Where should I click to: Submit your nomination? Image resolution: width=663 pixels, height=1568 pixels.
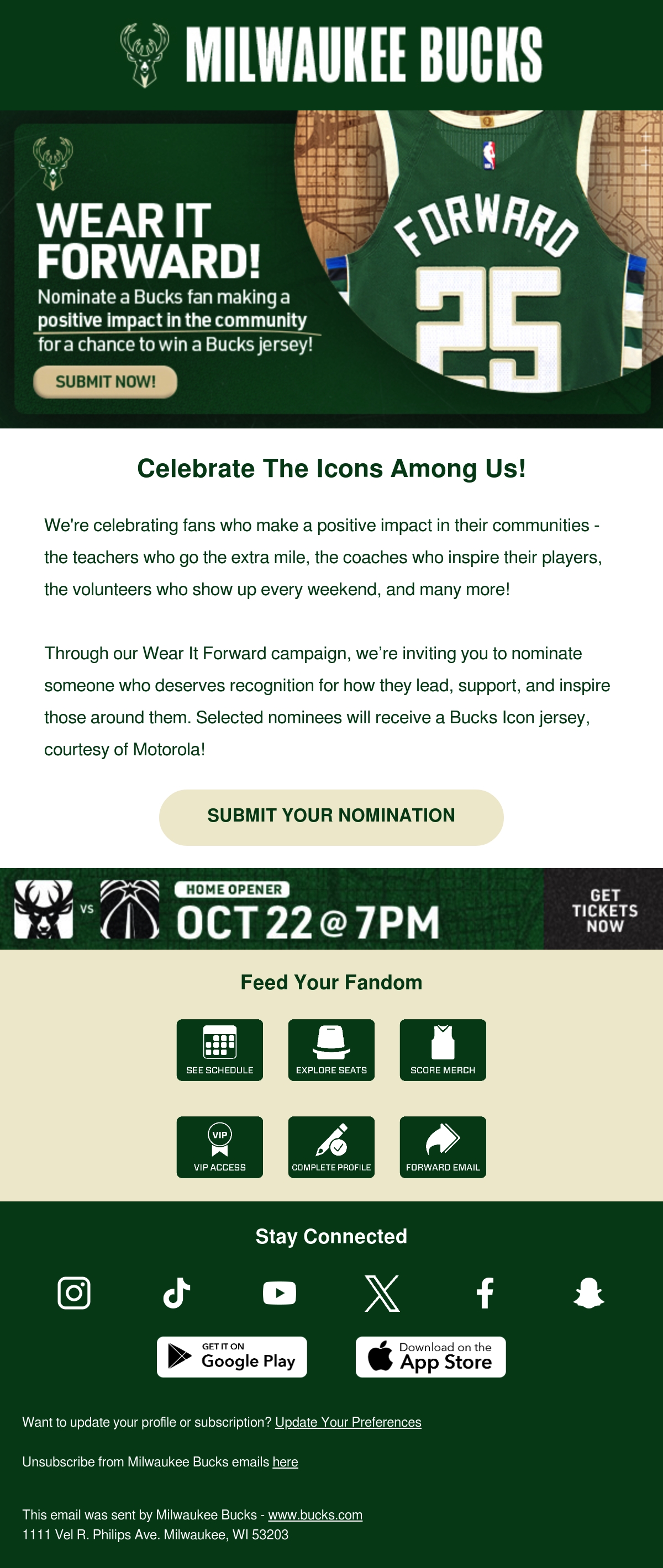pos(331,817)
